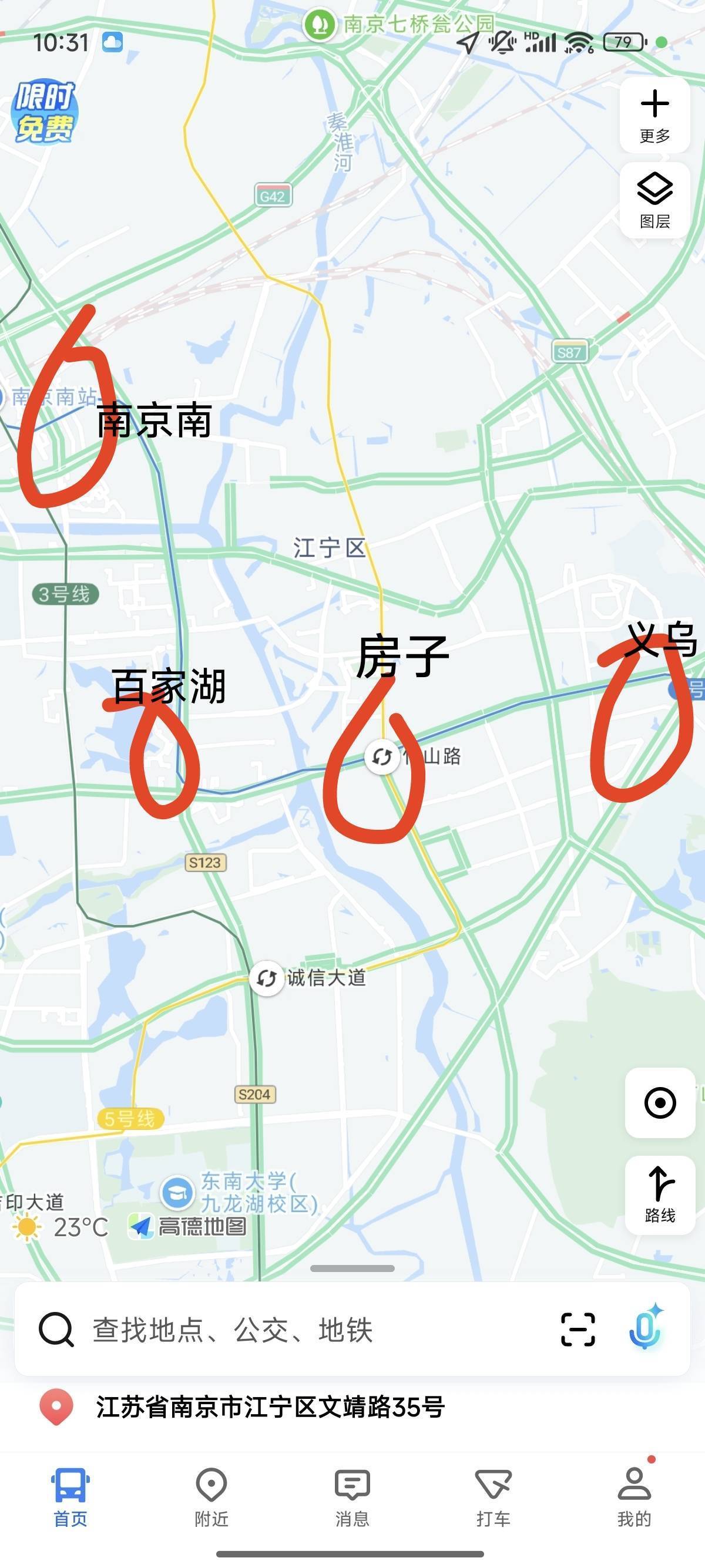The image size is (705, 1568).
Task: Open the 图层 map layers panel
Action: pyautogui.click(x=654, y=200)
